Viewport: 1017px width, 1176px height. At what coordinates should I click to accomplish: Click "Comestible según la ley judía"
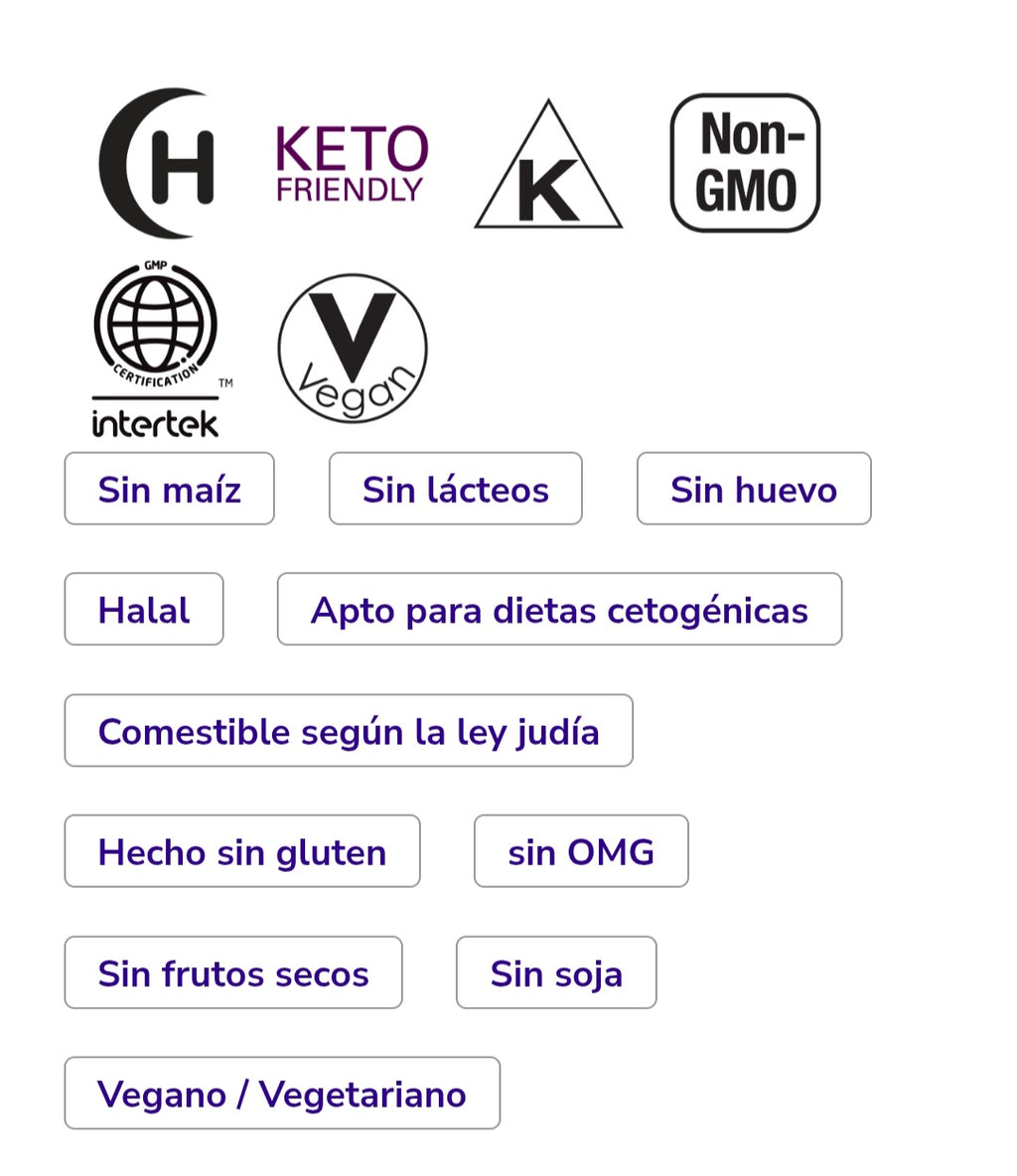click(x=349, y=731)
